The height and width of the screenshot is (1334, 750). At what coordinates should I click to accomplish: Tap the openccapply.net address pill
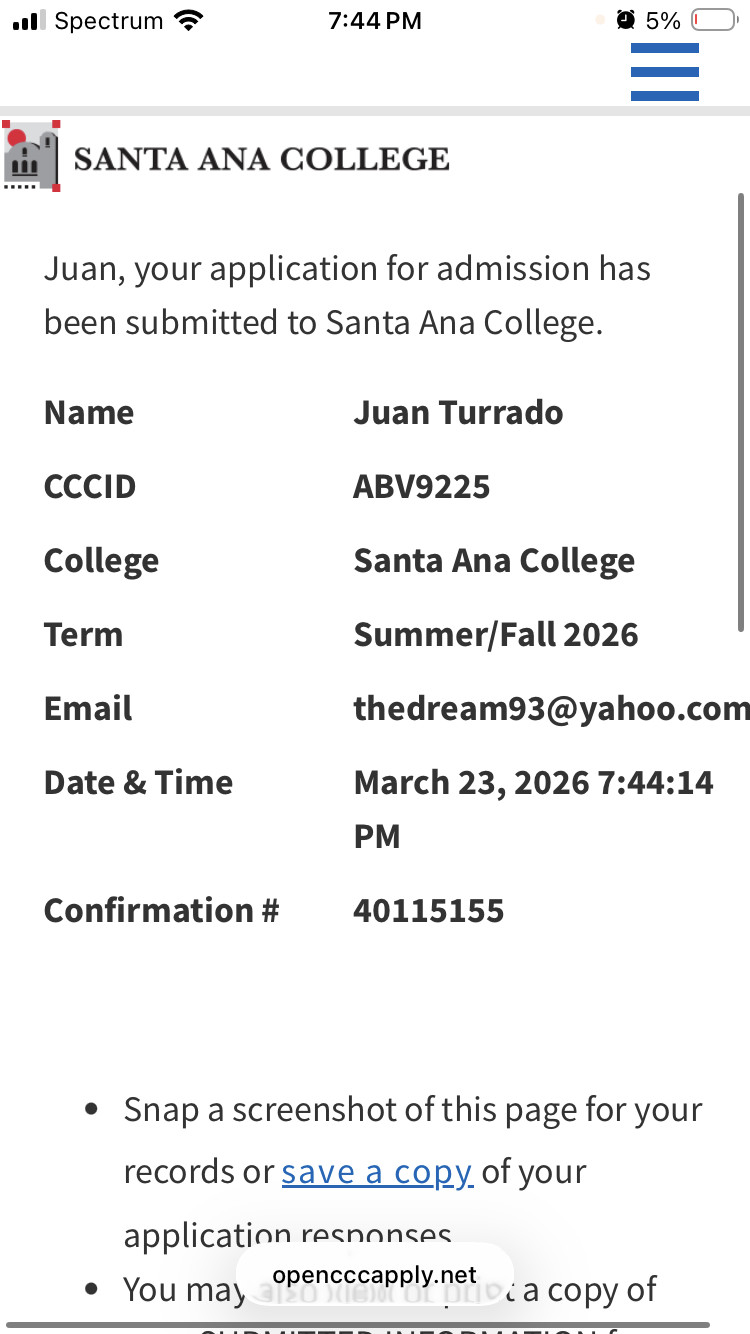coord(375,1275)
